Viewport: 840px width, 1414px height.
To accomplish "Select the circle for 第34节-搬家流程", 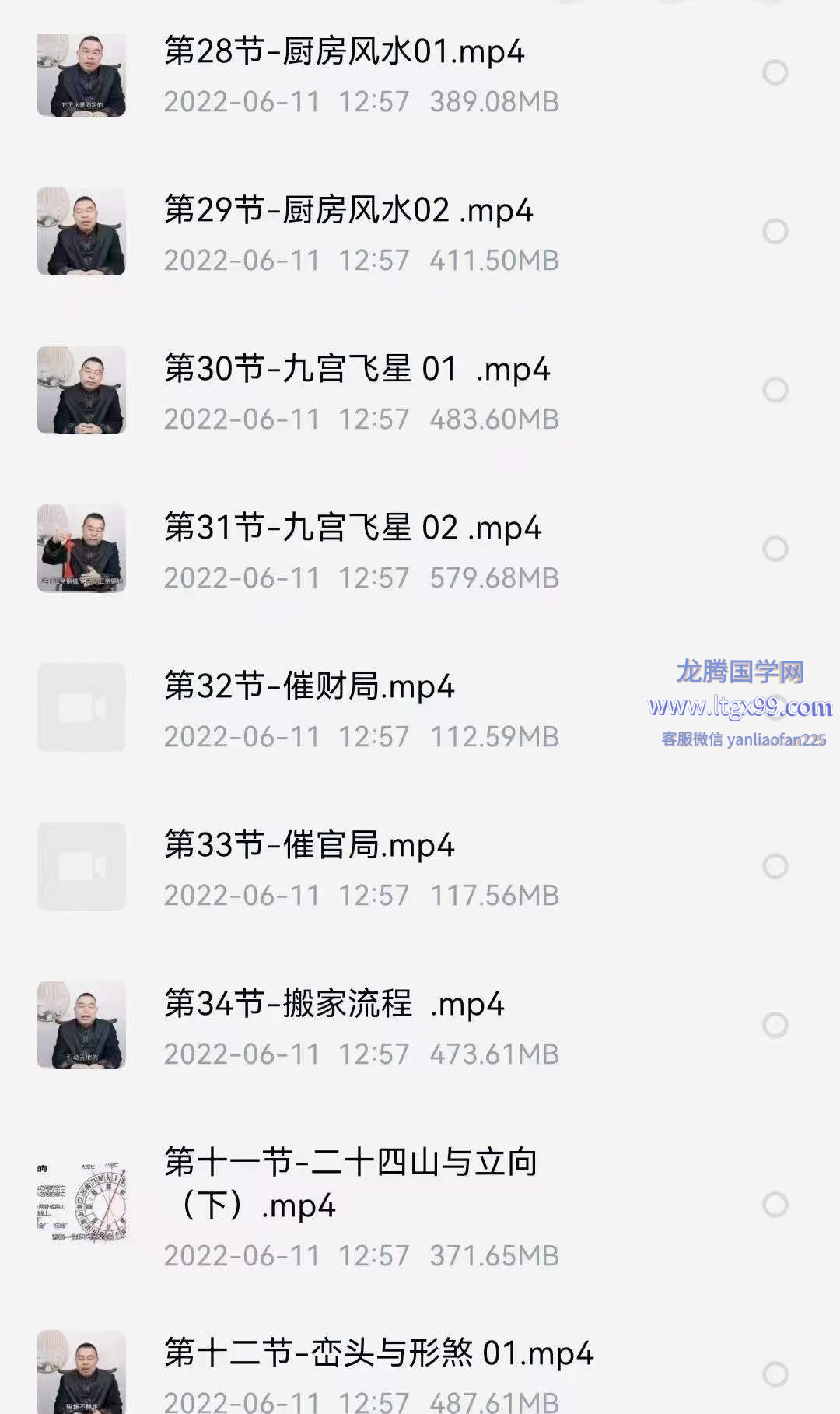I will 775,1025.
